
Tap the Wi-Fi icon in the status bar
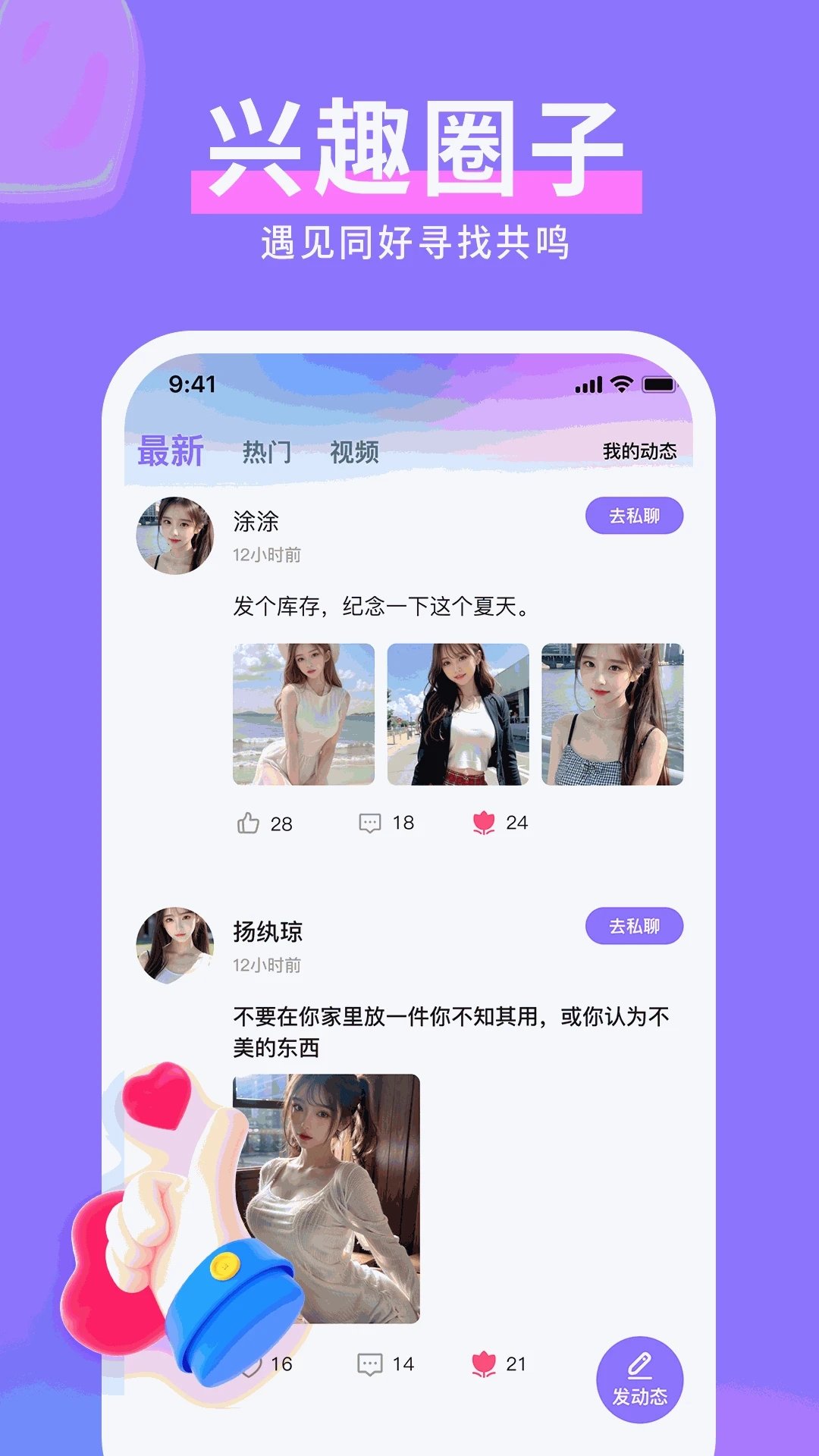(x=622, y=385)
